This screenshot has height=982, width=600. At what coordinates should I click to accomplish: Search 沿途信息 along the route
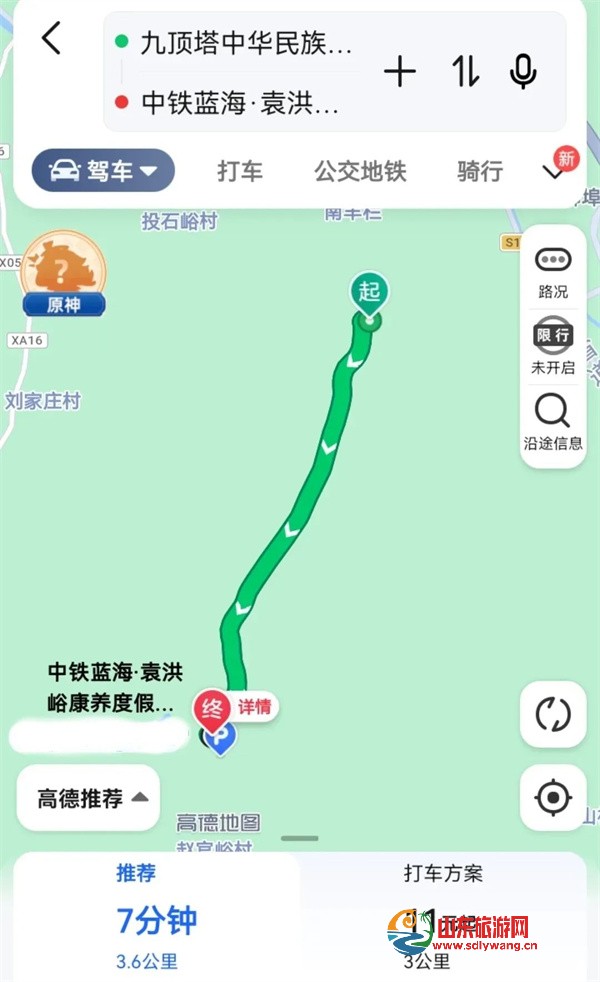coord(553,421)
